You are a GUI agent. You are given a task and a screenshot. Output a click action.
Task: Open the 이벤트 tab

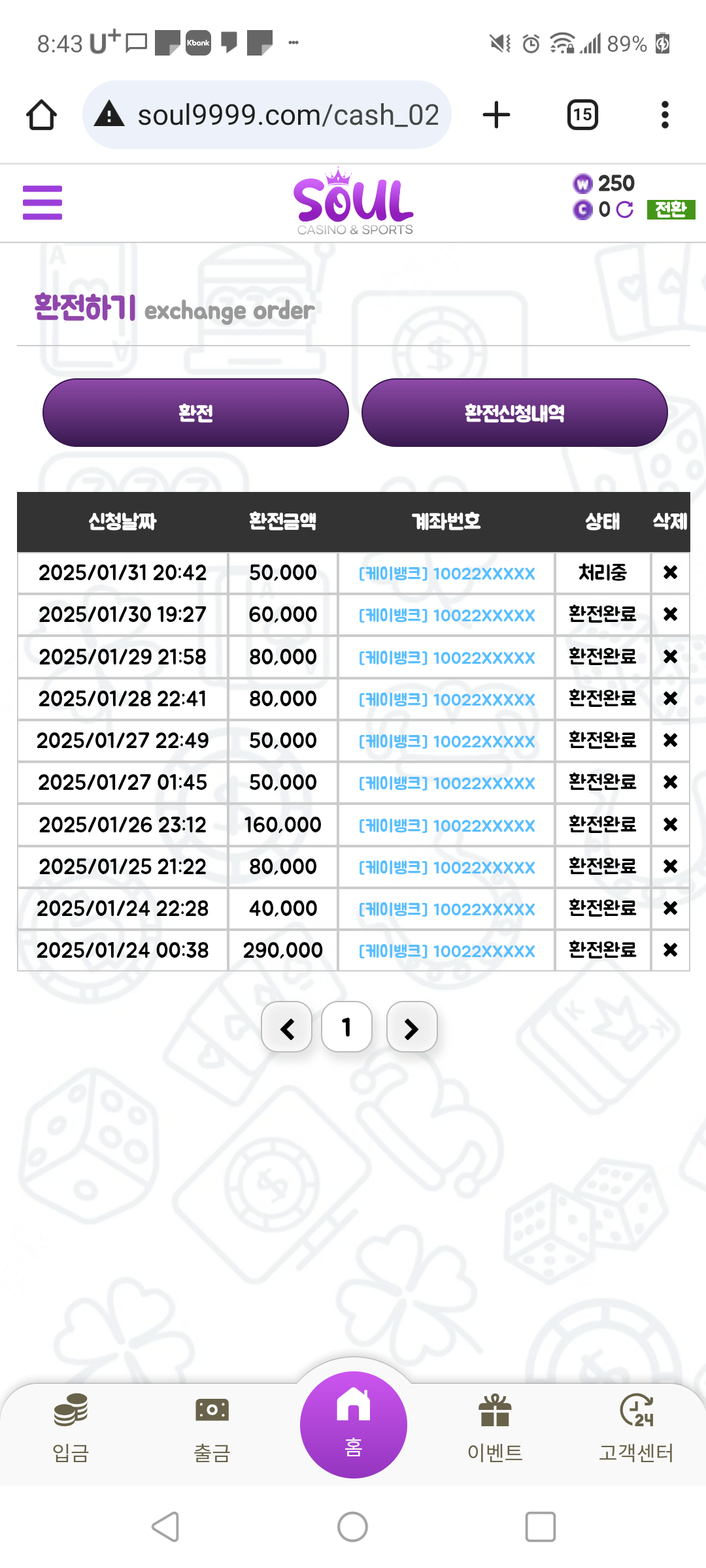pyautogui.click(x=495, y=1428)
